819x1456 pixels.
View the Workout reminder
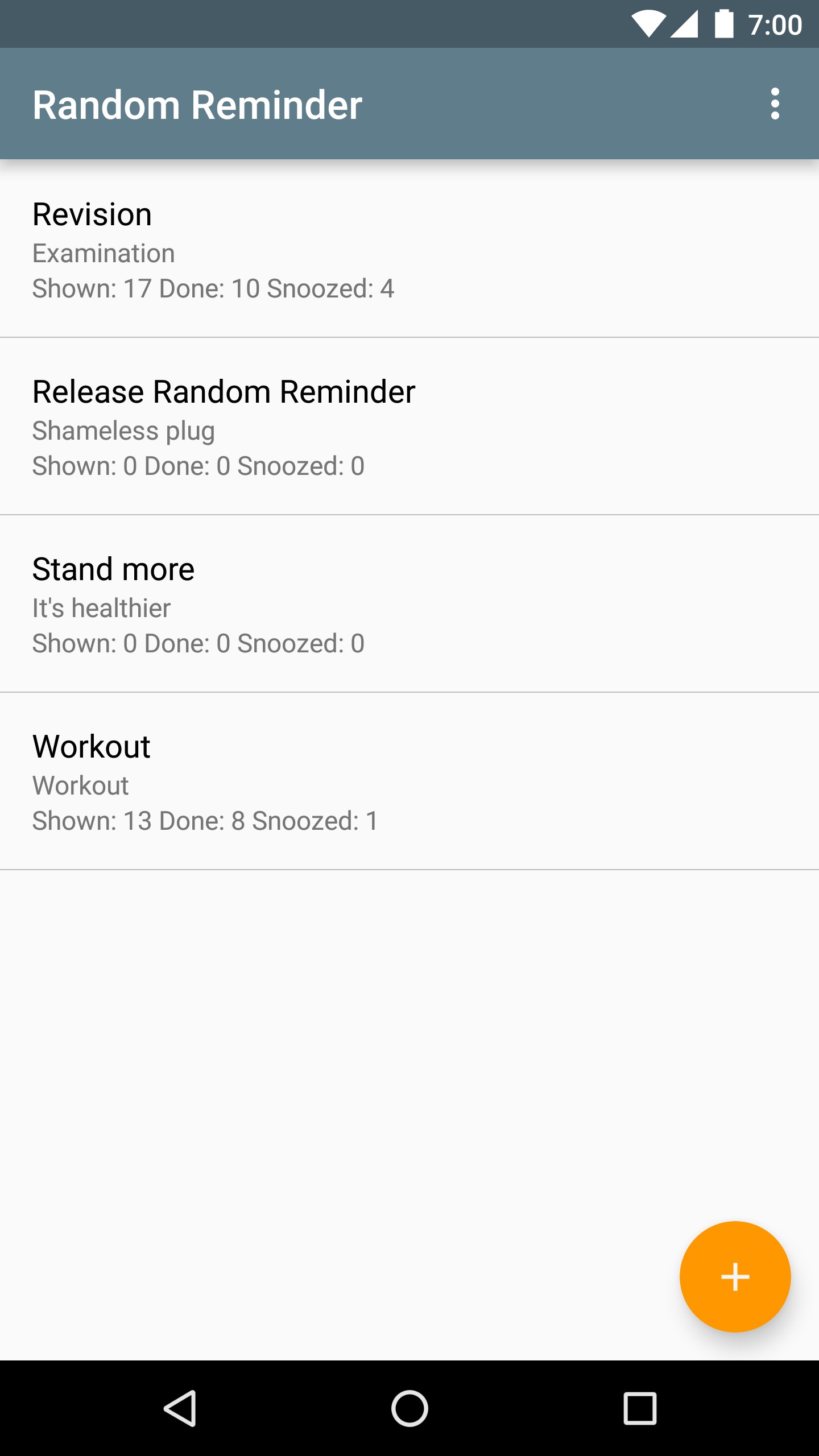tap(409, 781)
